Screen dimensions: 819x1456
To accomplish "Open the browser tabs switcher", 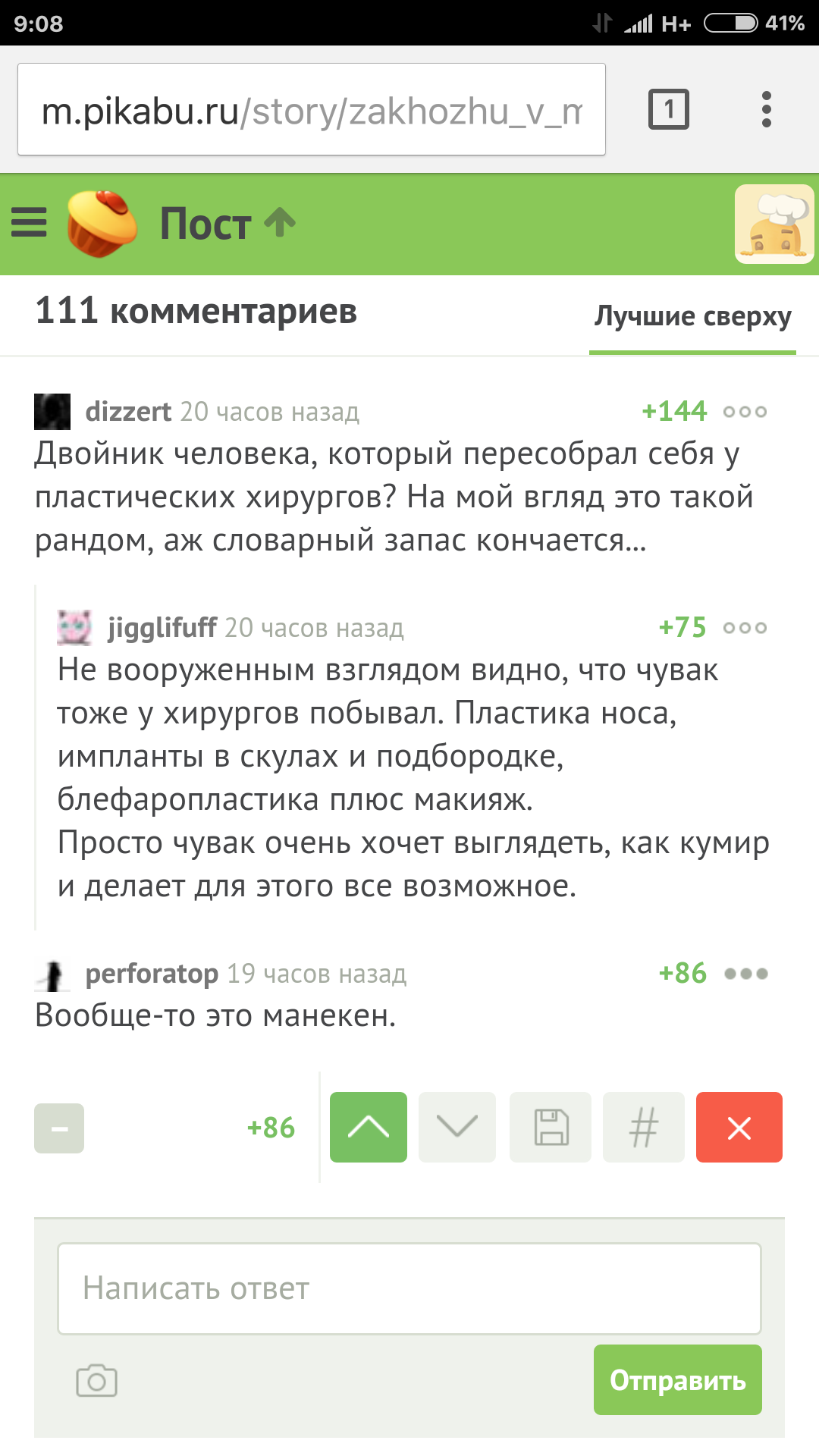I will point(668,110).
